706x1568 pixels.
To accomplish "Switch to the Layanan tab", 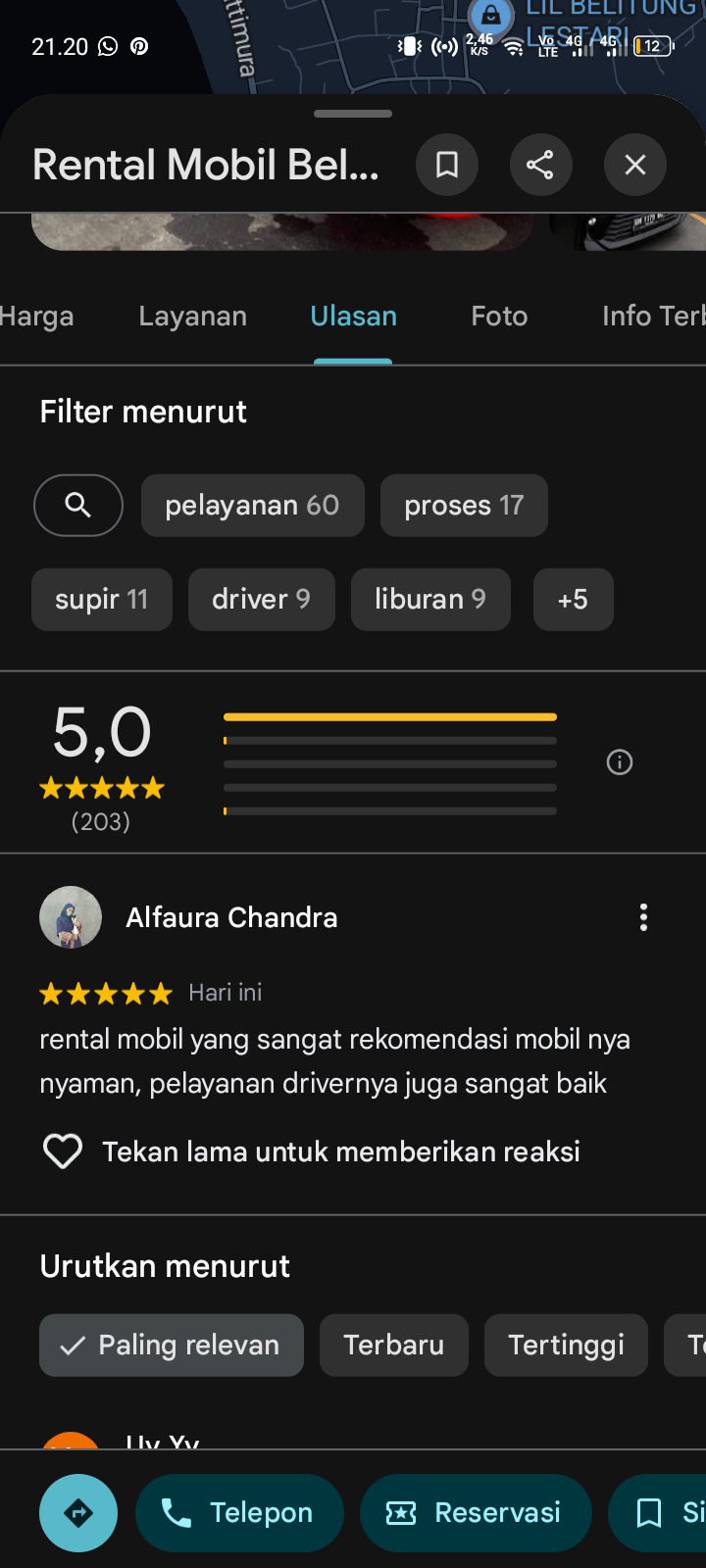I will pos(192,317).
